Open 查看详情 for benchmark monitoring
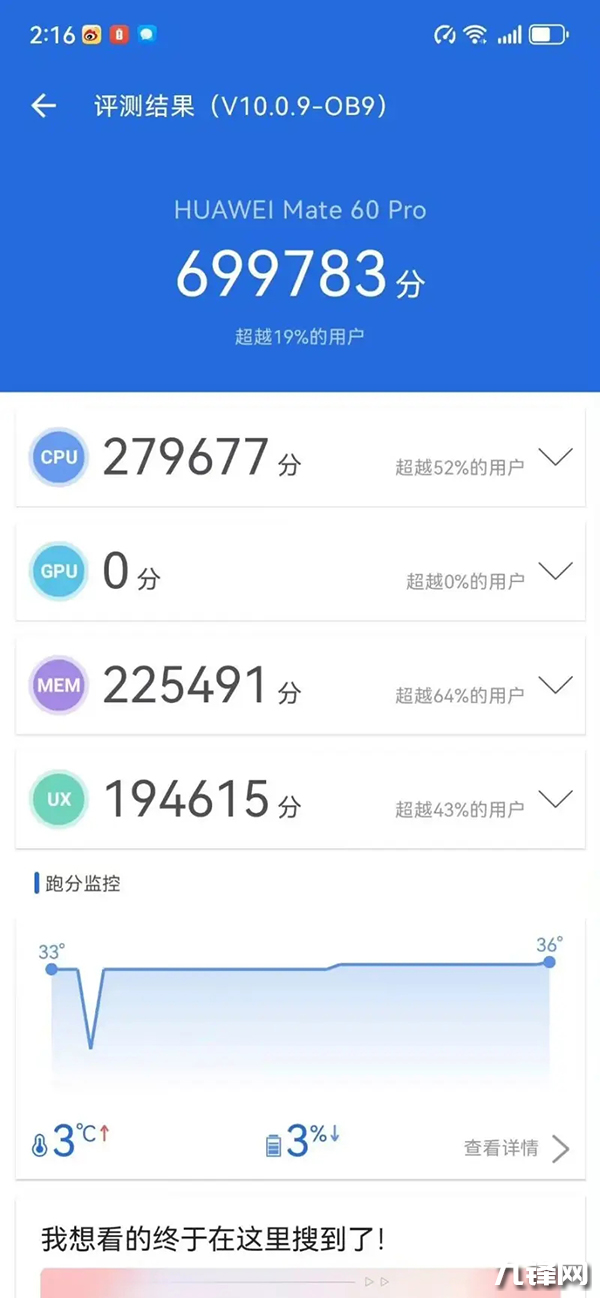Image resolution: width=600 pixels, height=1298 pixels. pos(516,1148)
